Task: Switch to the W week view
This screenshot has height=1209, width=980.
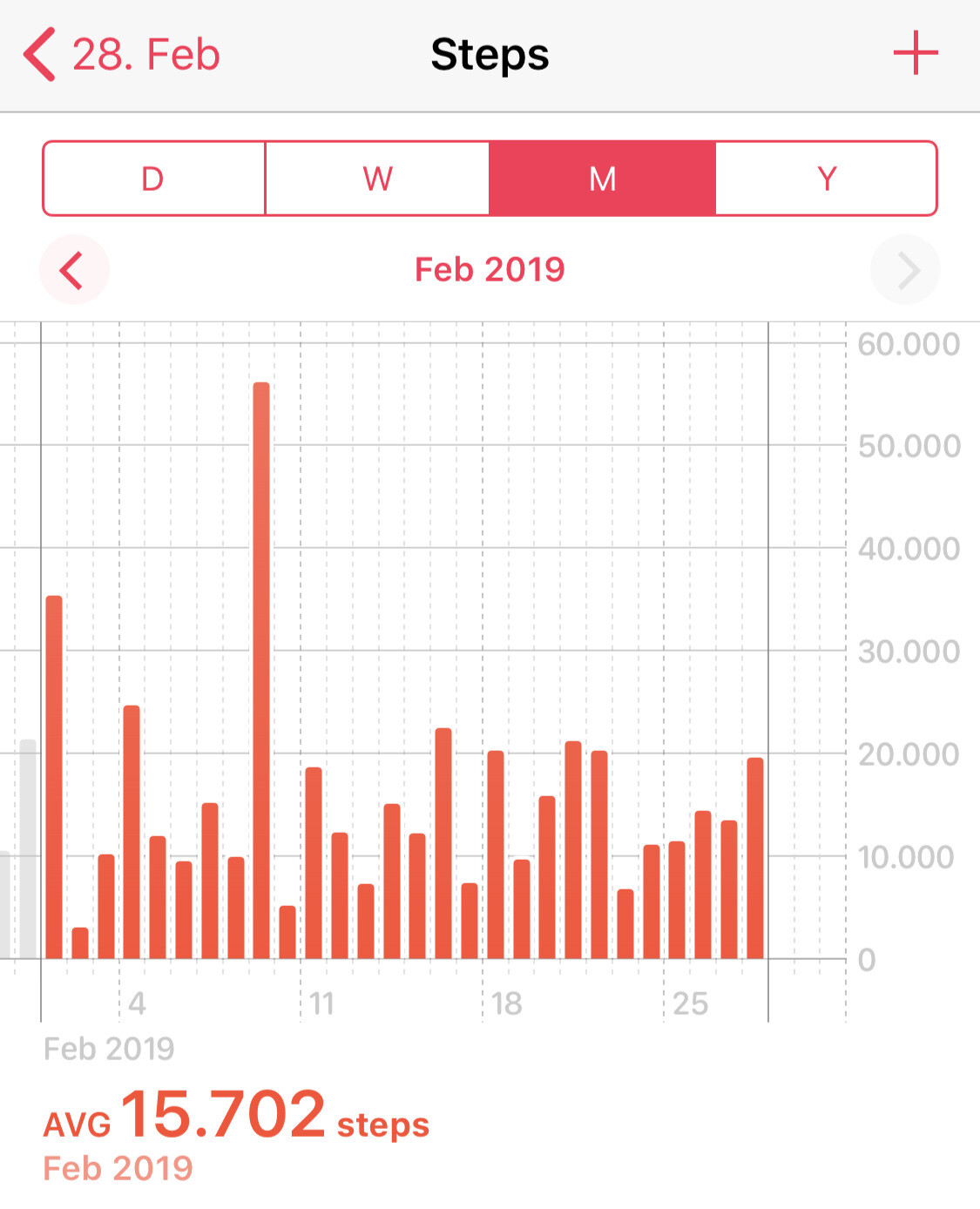Action: [x=377, y=179]
